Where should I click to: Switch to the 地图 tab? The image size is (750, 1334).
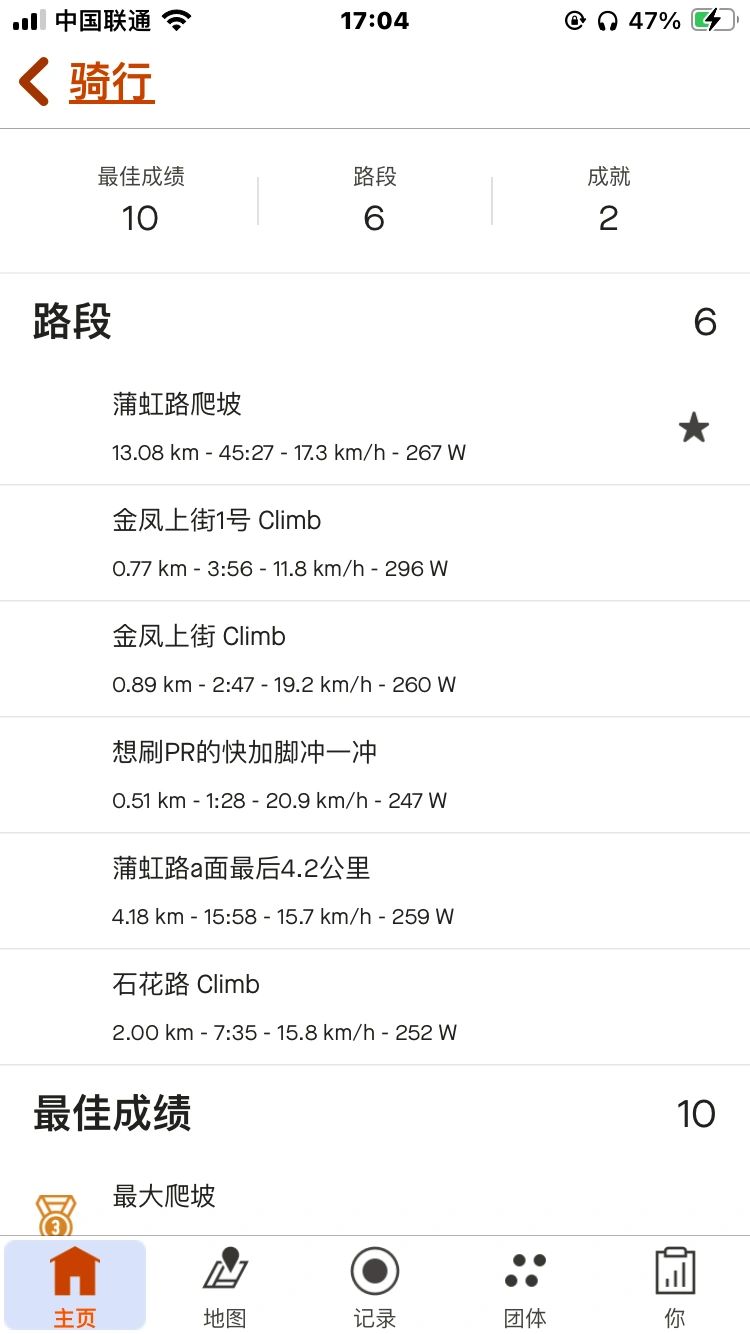pyautogui.click(x=225, y=1286)
